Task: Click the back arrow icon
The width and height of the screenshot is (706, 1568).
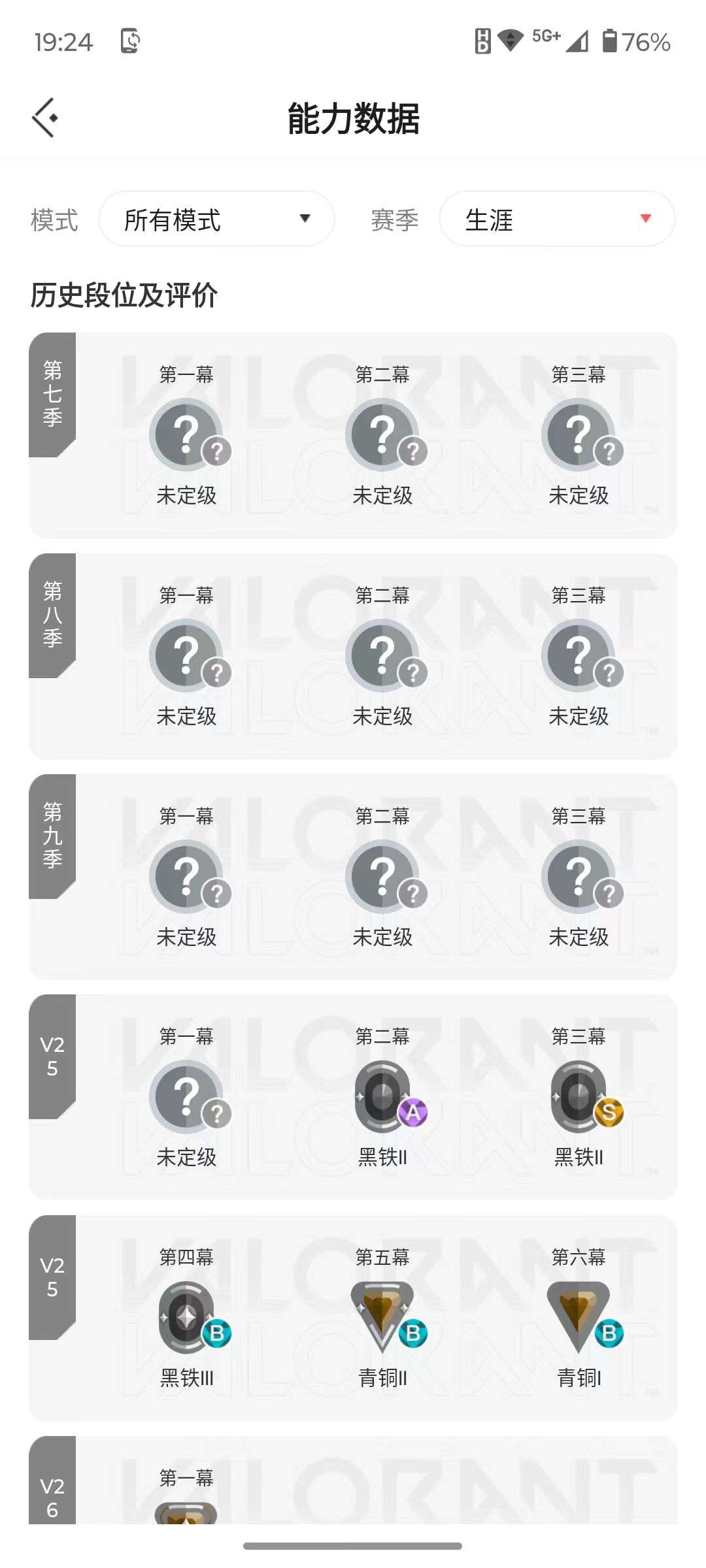Action: [x=44, y=118]
